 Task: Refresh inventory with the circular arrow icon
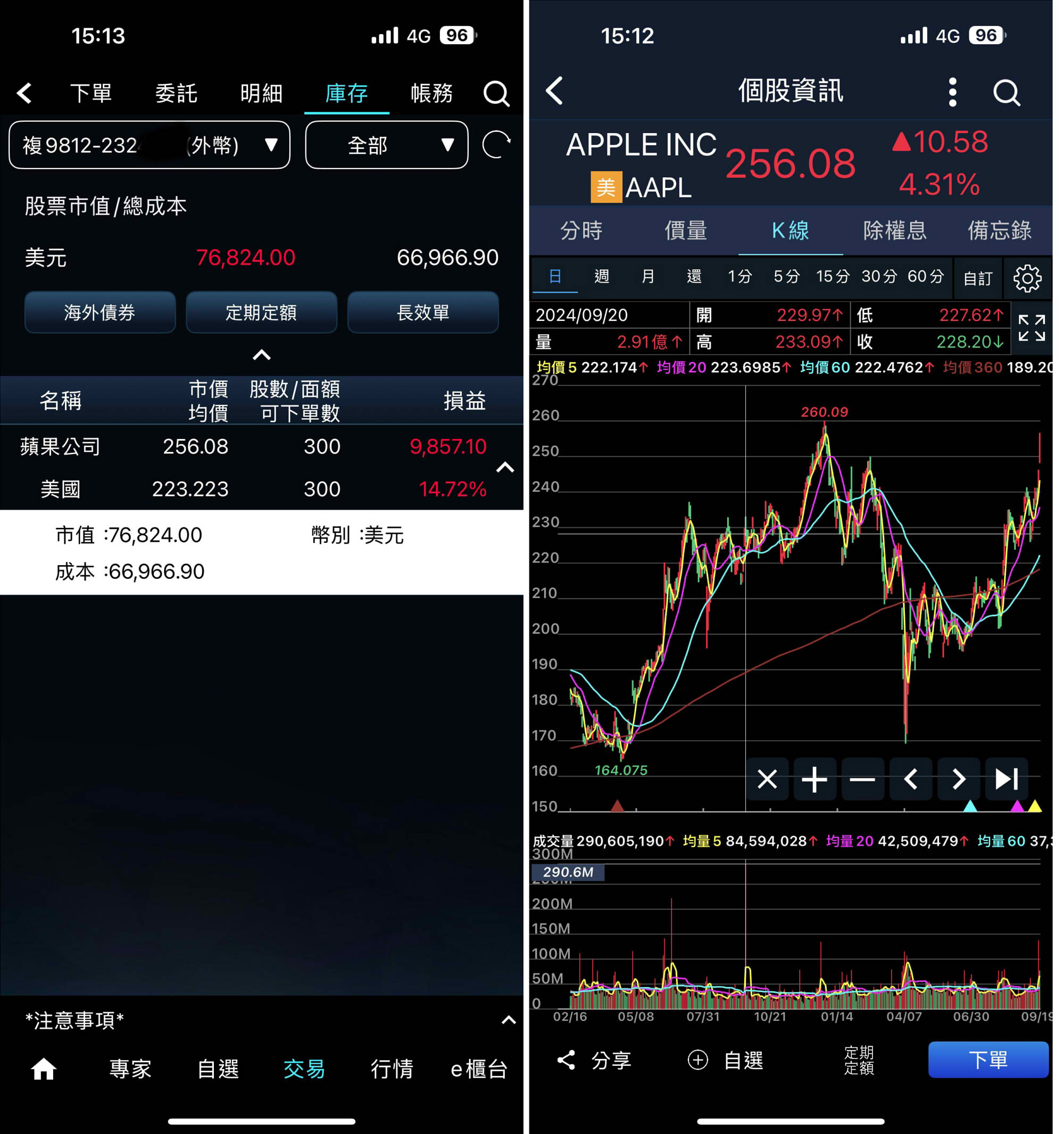tap(495, 145)
